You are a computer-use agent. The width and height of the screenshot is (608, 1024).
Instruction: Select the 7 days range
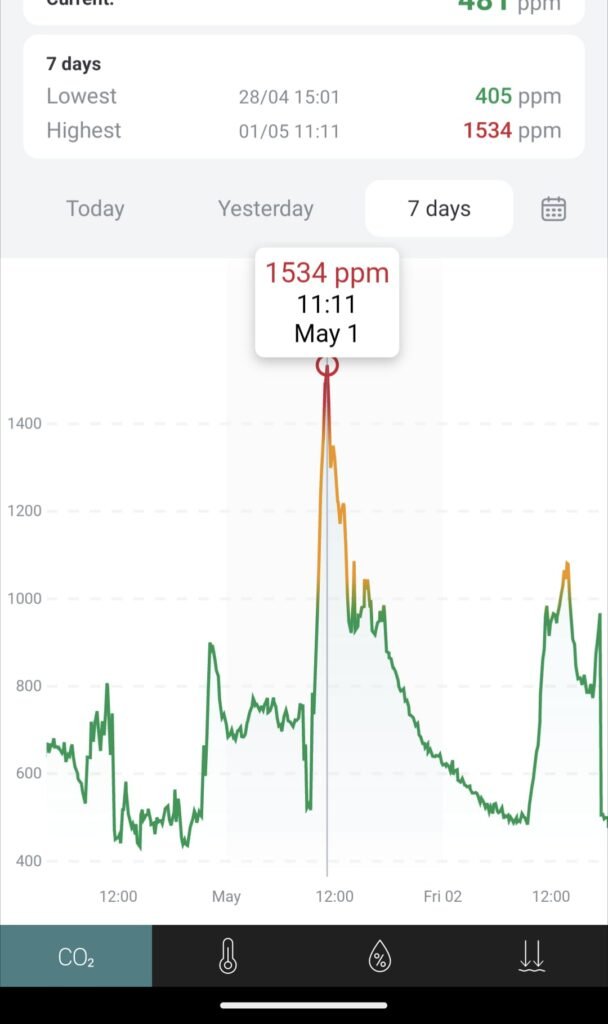coord(439,209)
